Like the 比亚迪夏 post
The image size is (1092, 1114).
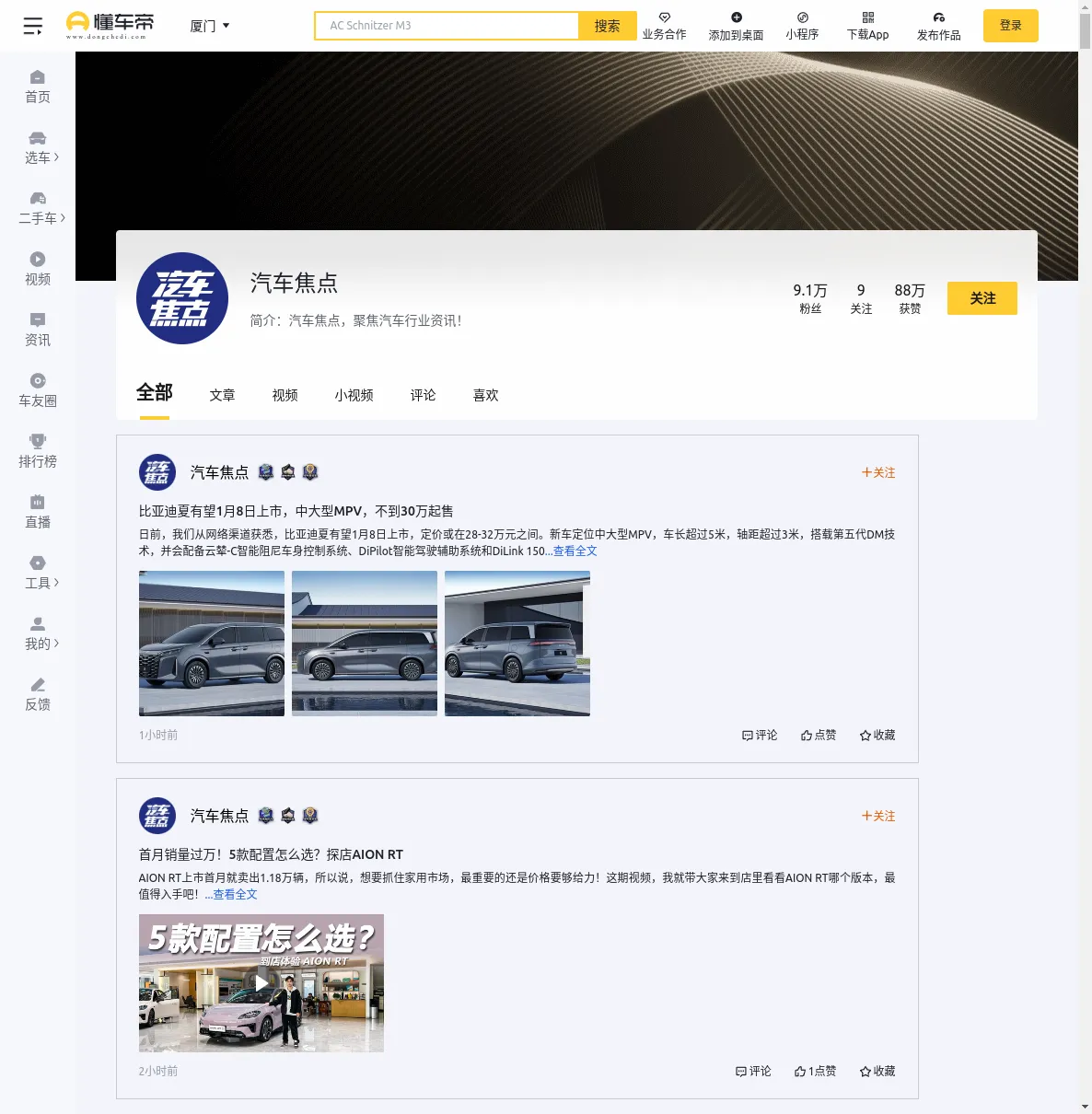[819, 735]
